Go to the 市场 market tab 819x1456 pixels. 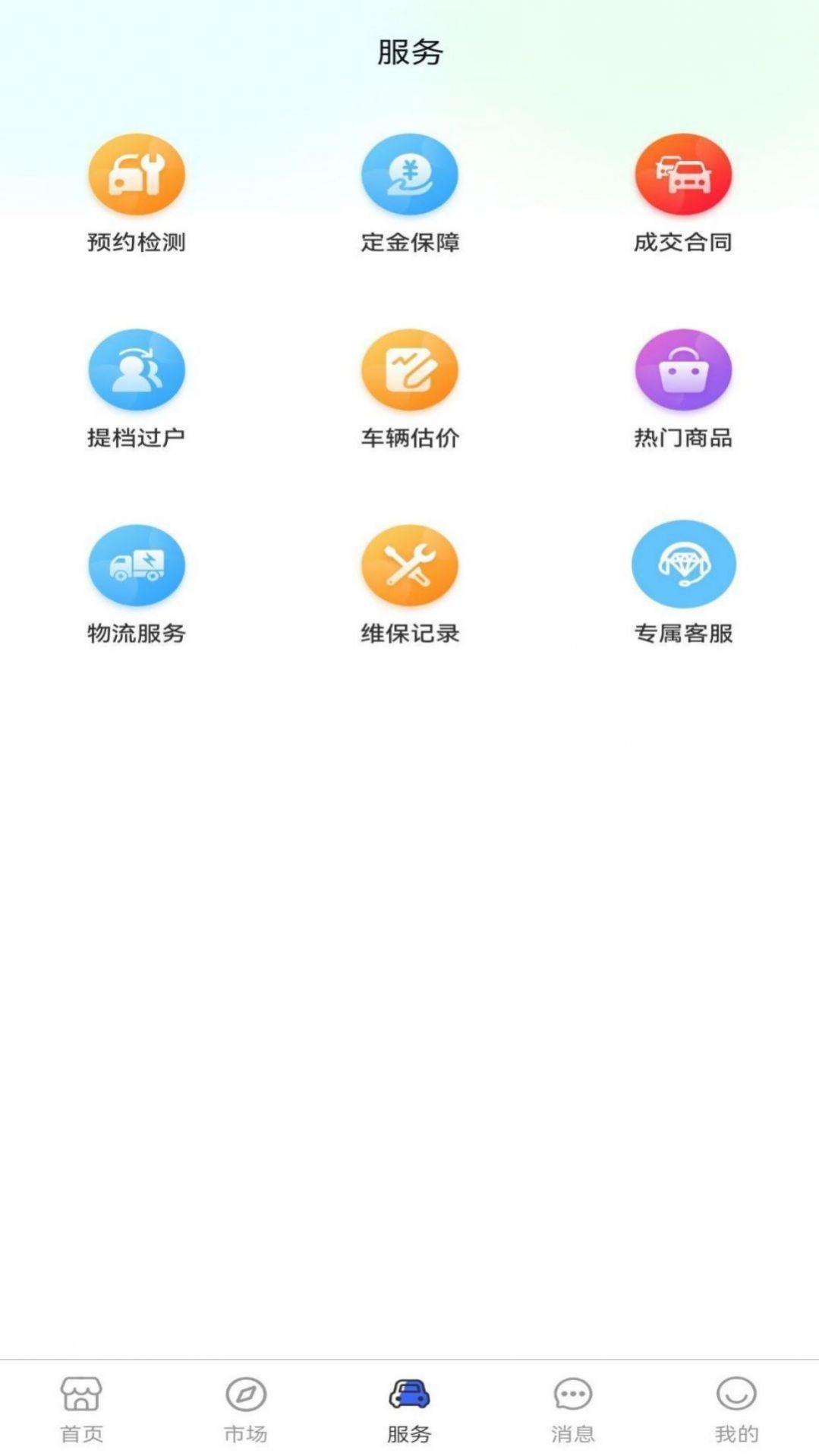pos(245,1410)
